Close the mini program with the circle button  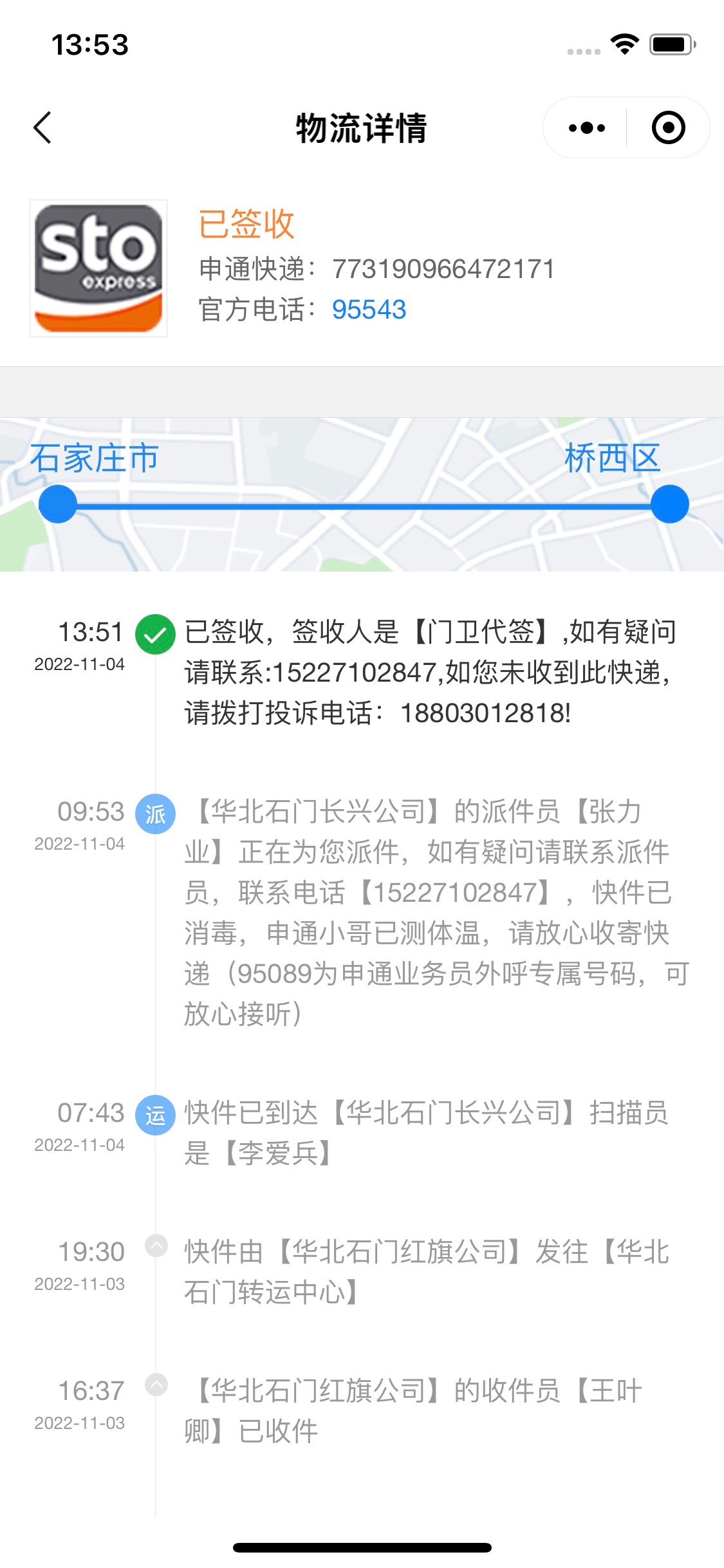click(x=668, y=127)
